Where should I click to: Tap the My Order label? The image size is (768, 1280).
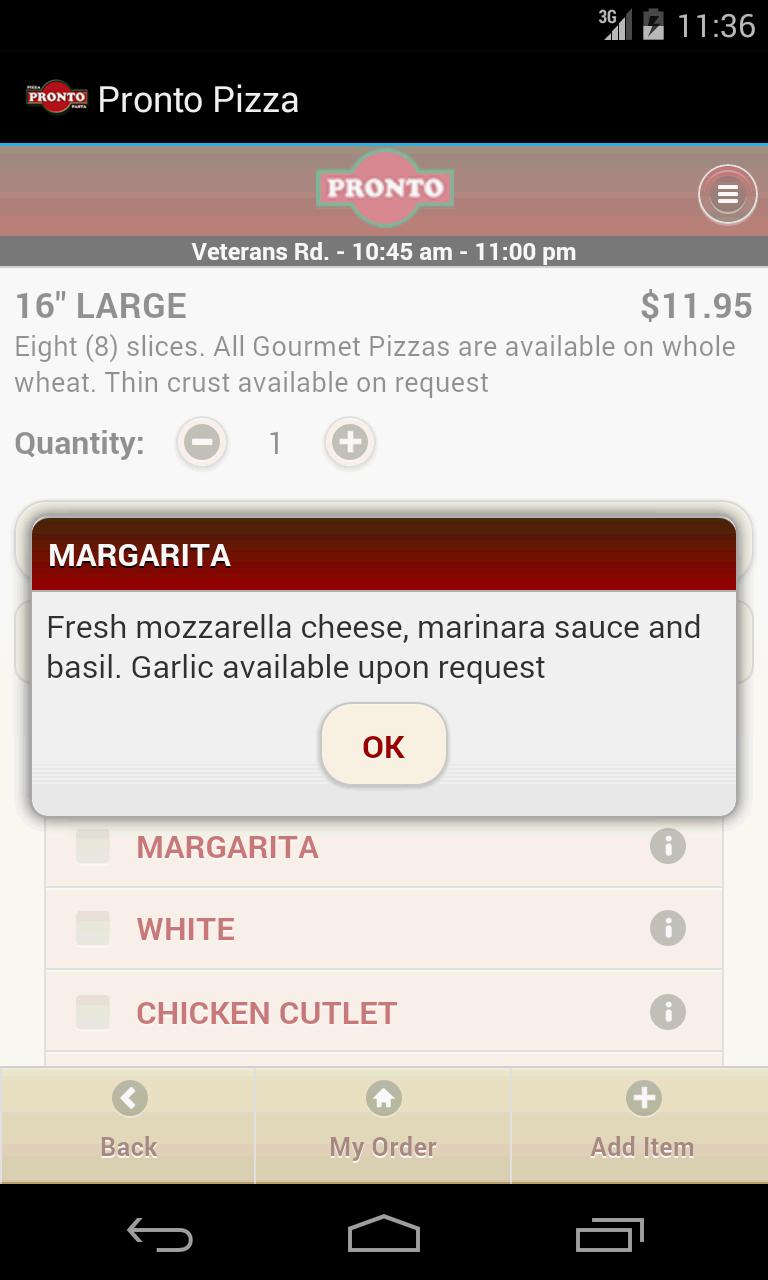[383, 1146]
